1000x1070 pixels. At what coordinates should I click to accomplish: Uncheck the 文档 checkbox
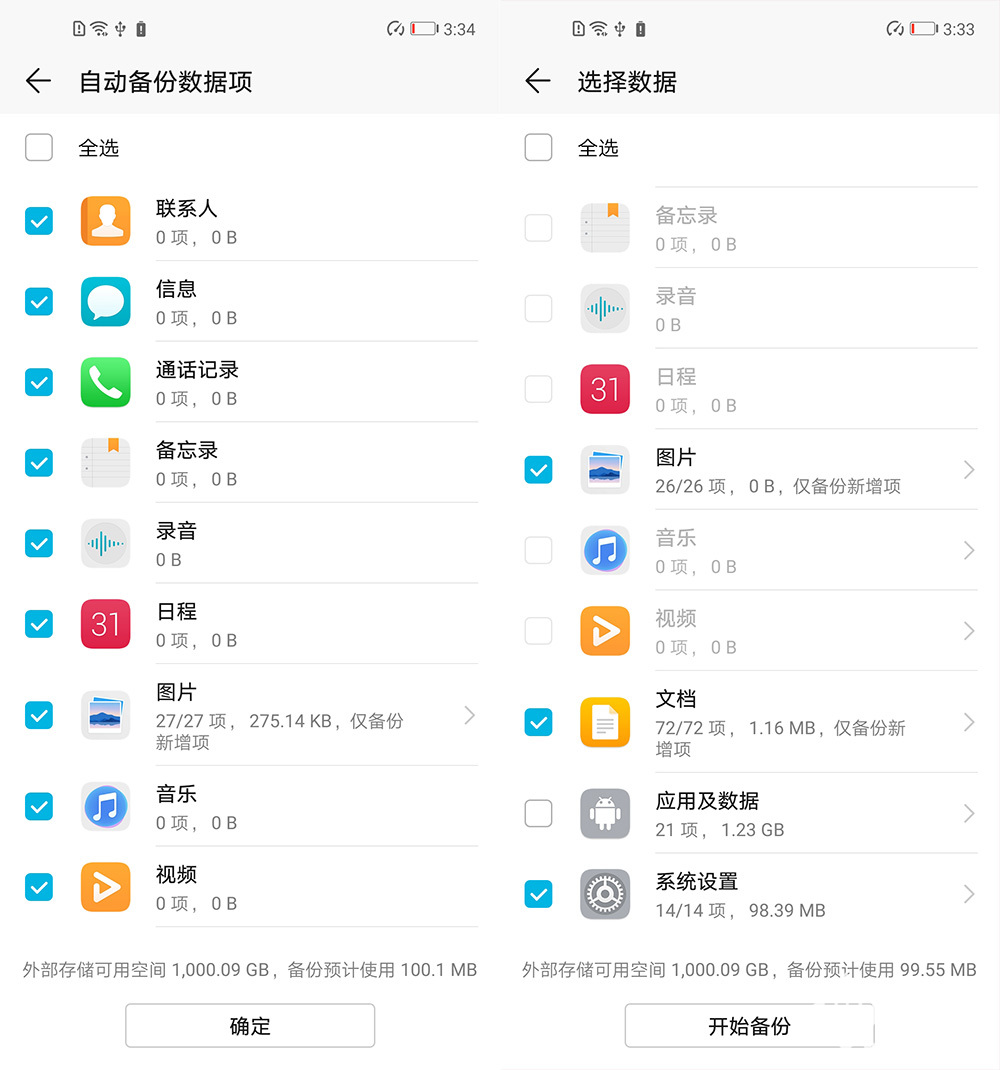coord(539,722)
